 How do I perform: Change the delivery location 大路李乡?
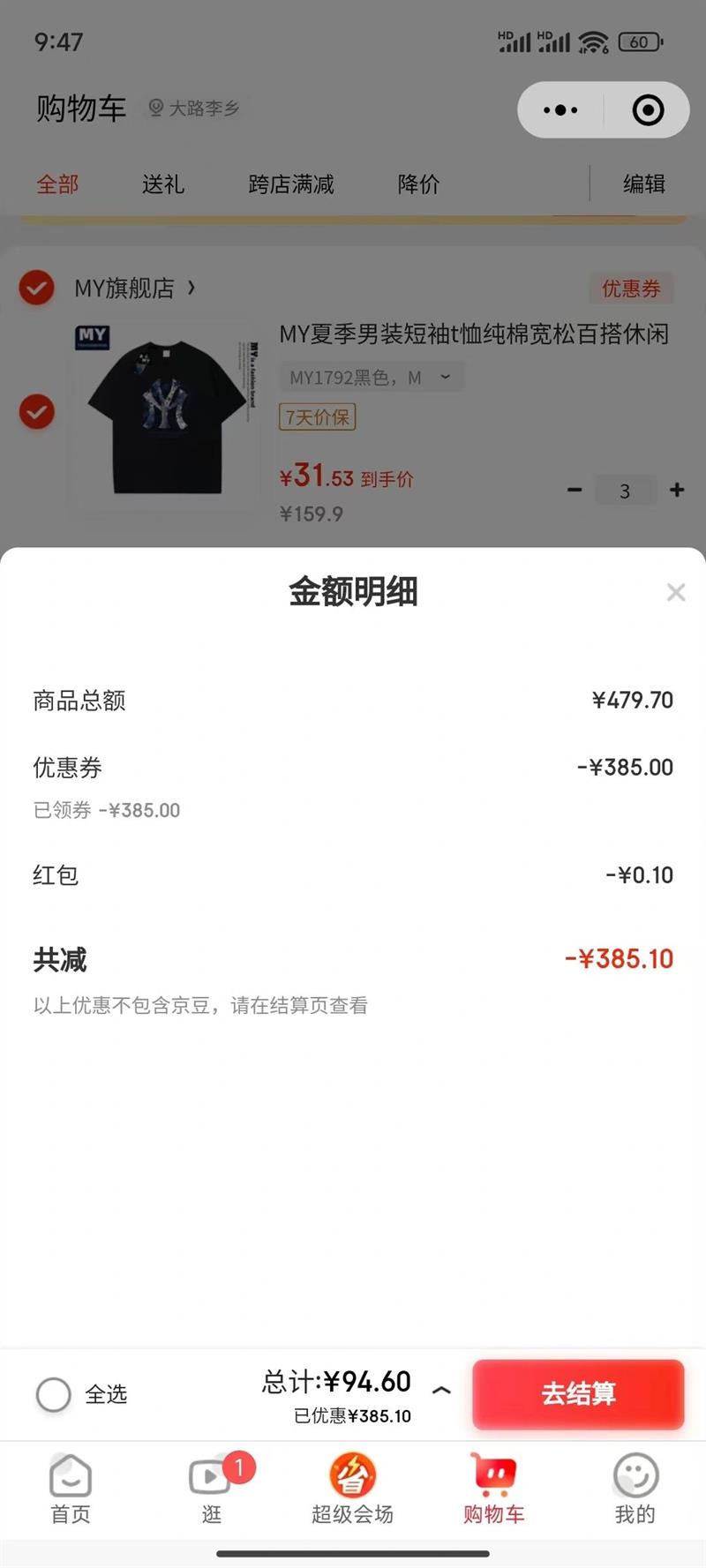tap(196, 108)
